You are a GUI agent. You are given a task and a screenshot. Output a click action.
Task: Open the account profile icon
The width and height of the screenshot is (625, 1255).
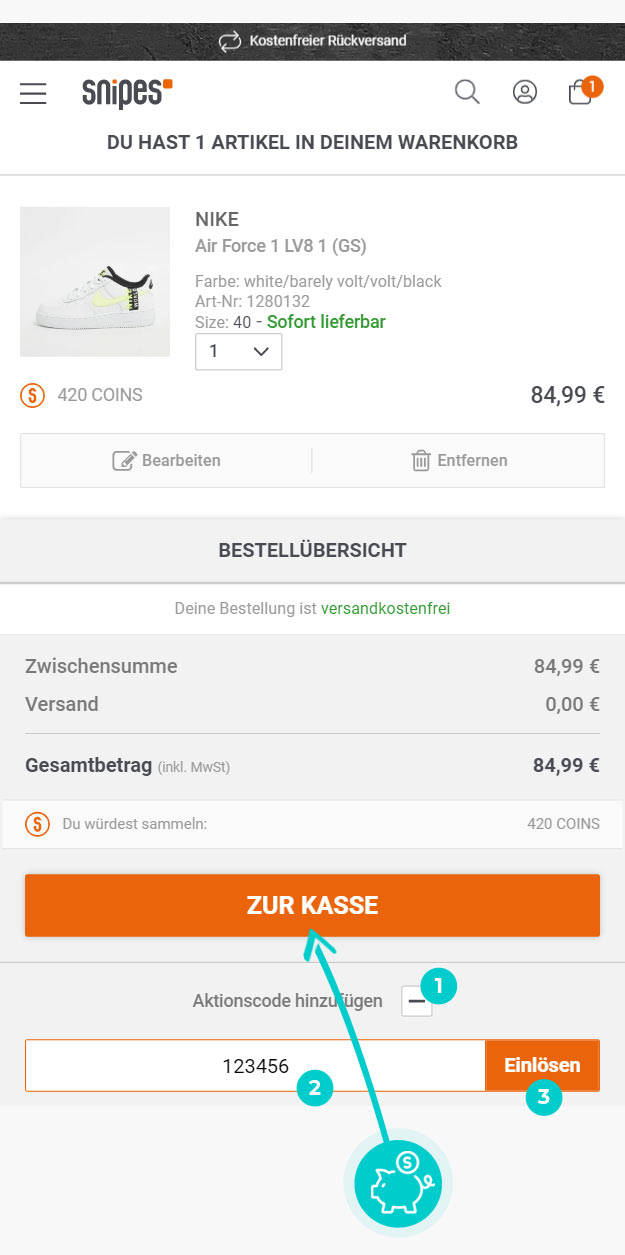tap(524, 92)
